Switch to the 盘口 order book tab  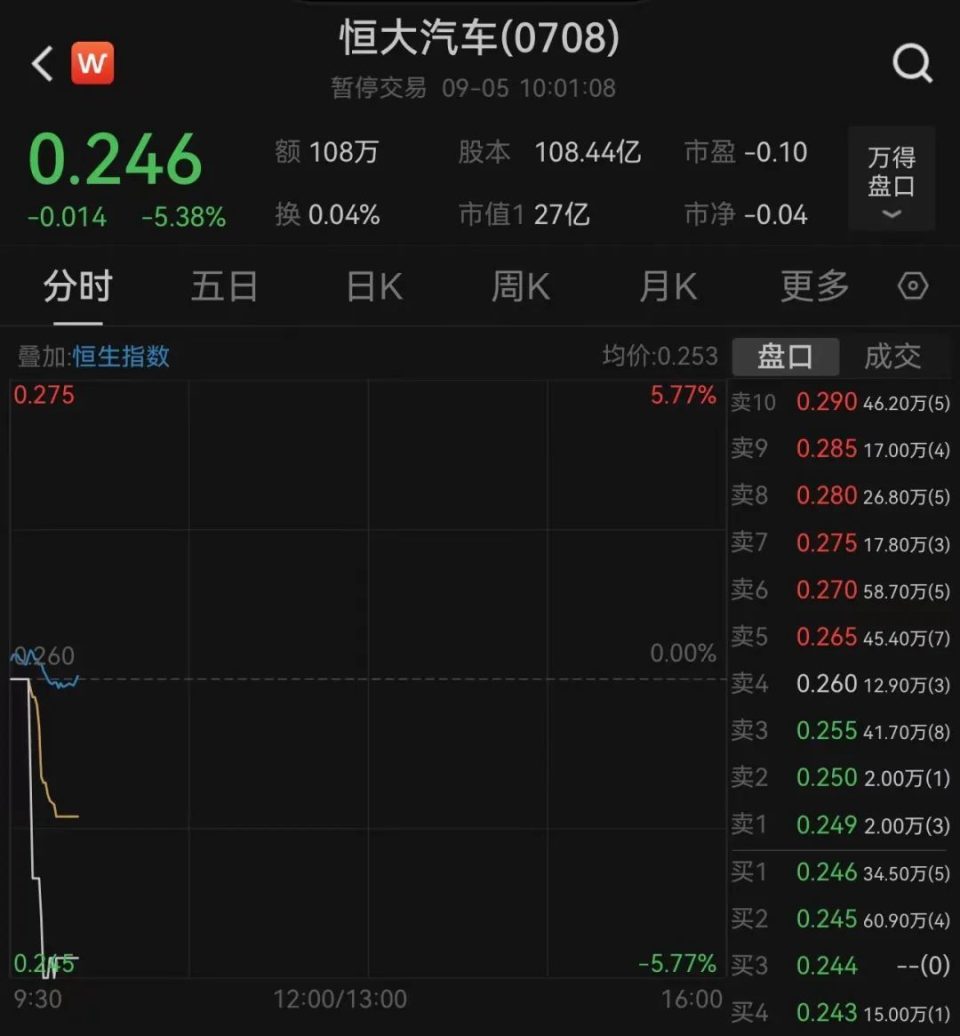(785, 356)
